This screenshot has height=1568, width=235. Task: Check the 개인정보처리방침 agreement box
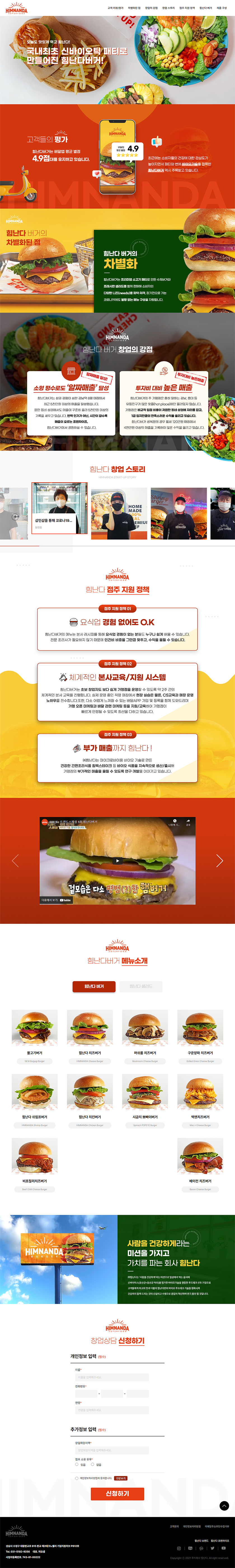(77, 1478)
